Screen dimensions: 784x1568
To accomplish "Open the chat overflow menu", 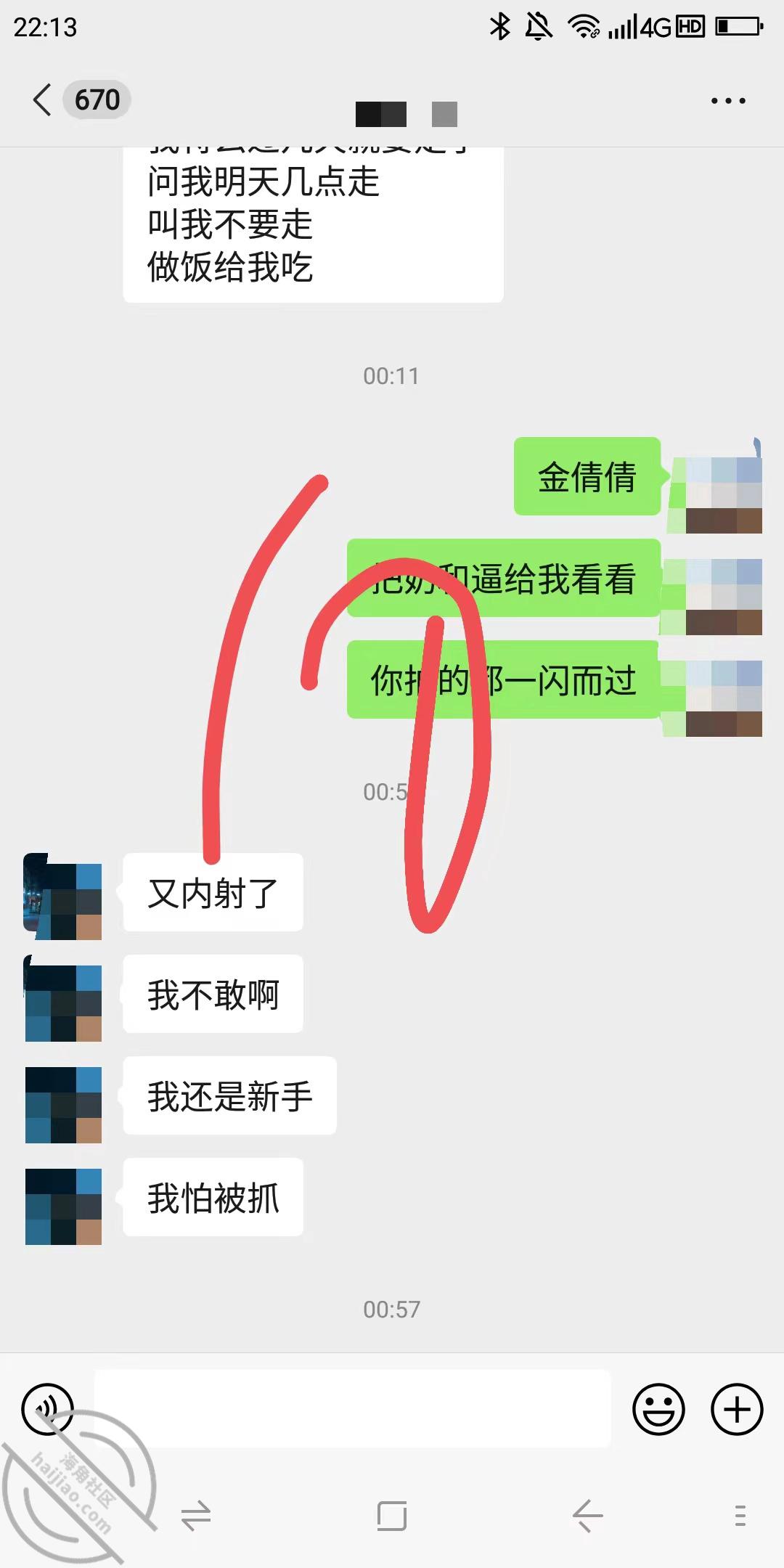I will point(728,101).
